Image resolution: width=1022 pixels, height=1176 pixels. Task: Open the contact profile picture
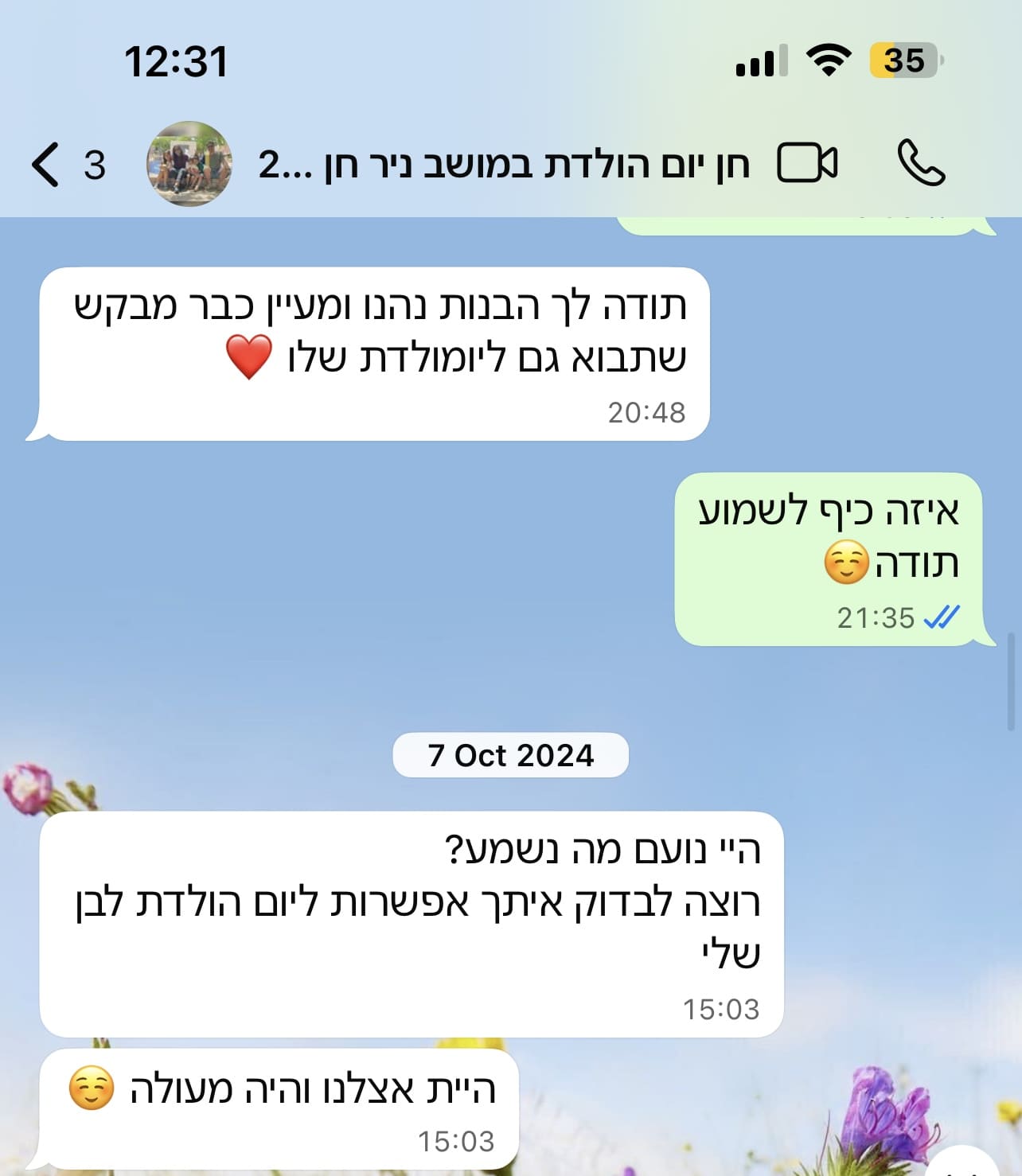189,165
